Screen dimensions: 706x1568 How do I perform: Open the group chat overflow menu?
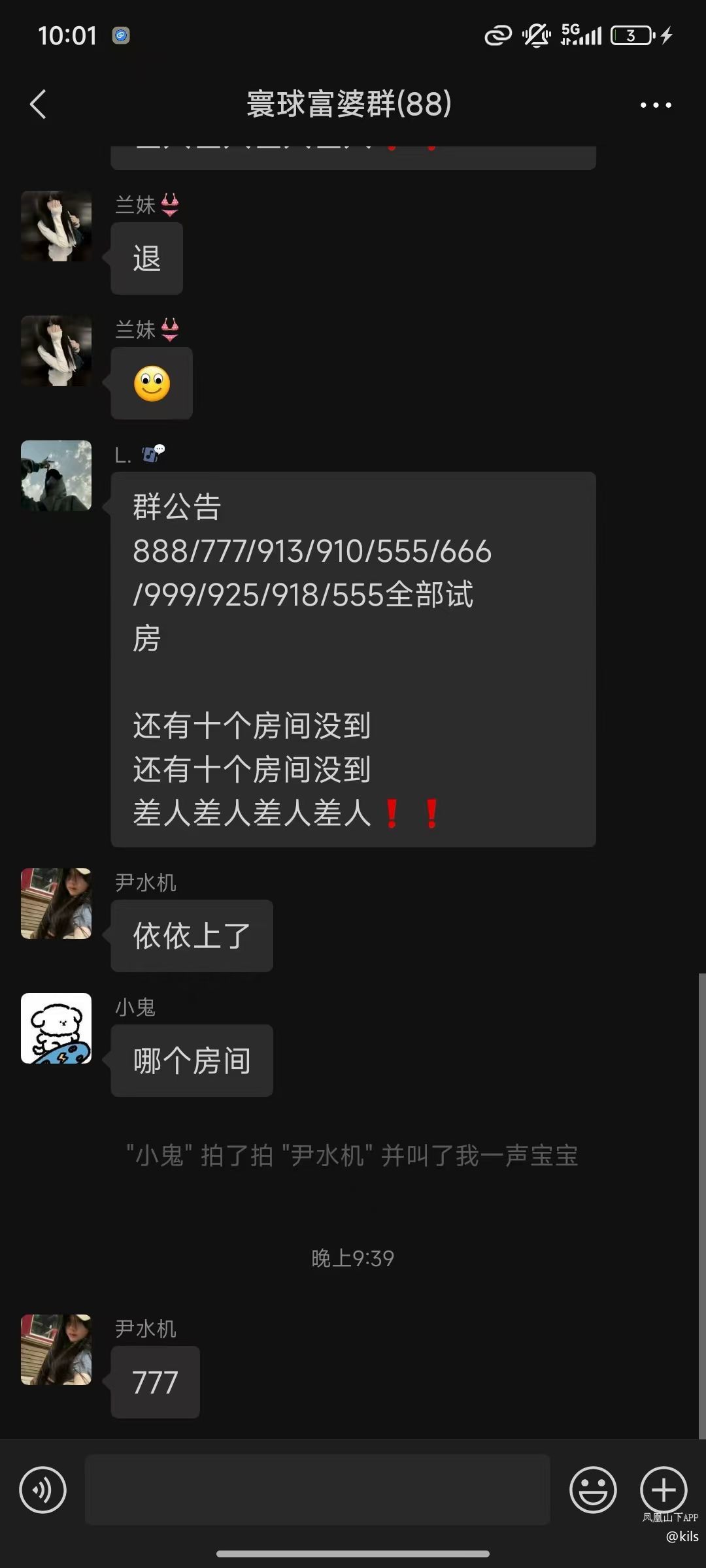655,105
